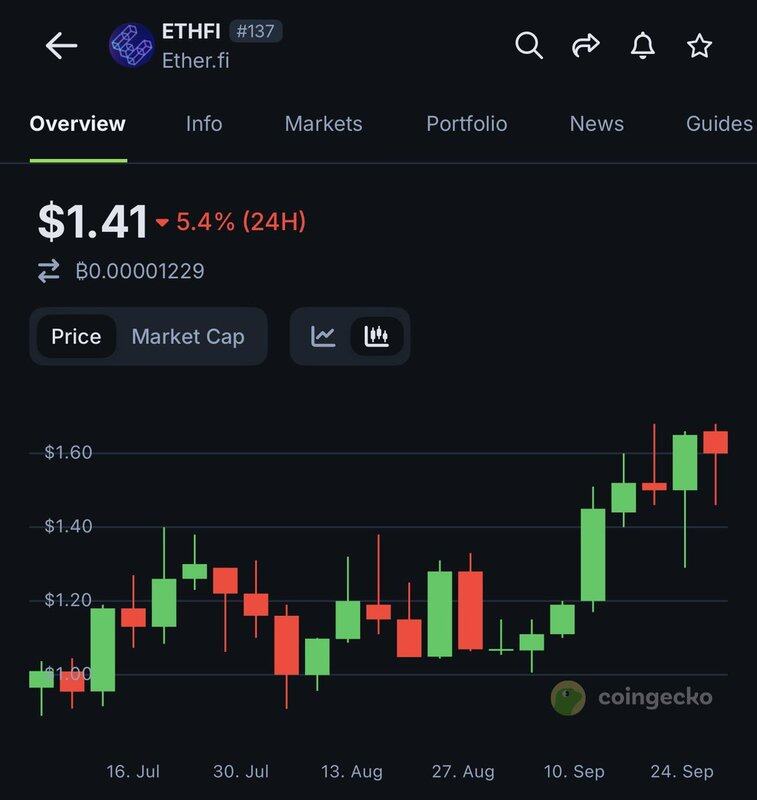Show the Market Cap chart

[x=188, y=336]
